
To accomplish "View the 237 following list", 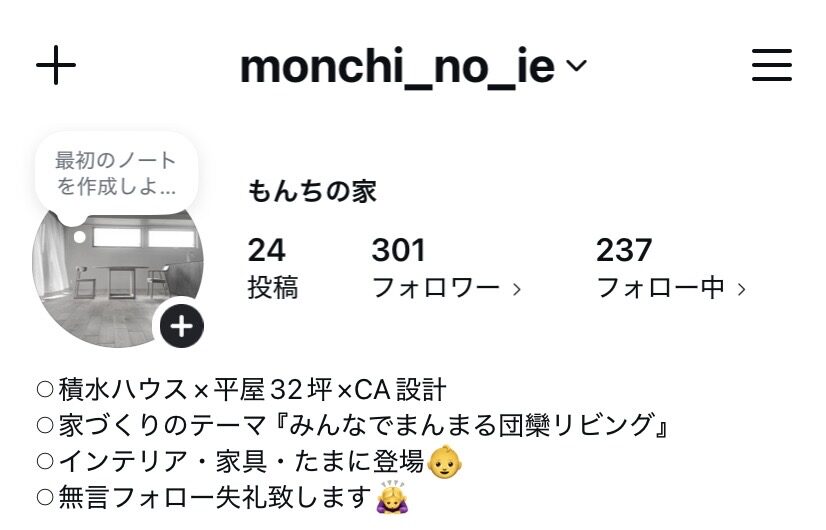I will pos(670,268).
